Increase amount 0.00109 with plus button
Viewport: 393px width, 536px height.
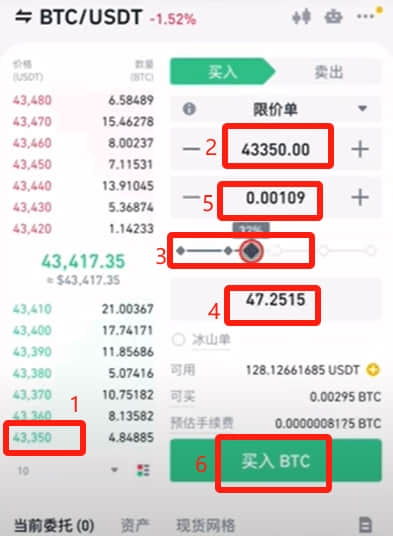360,198
